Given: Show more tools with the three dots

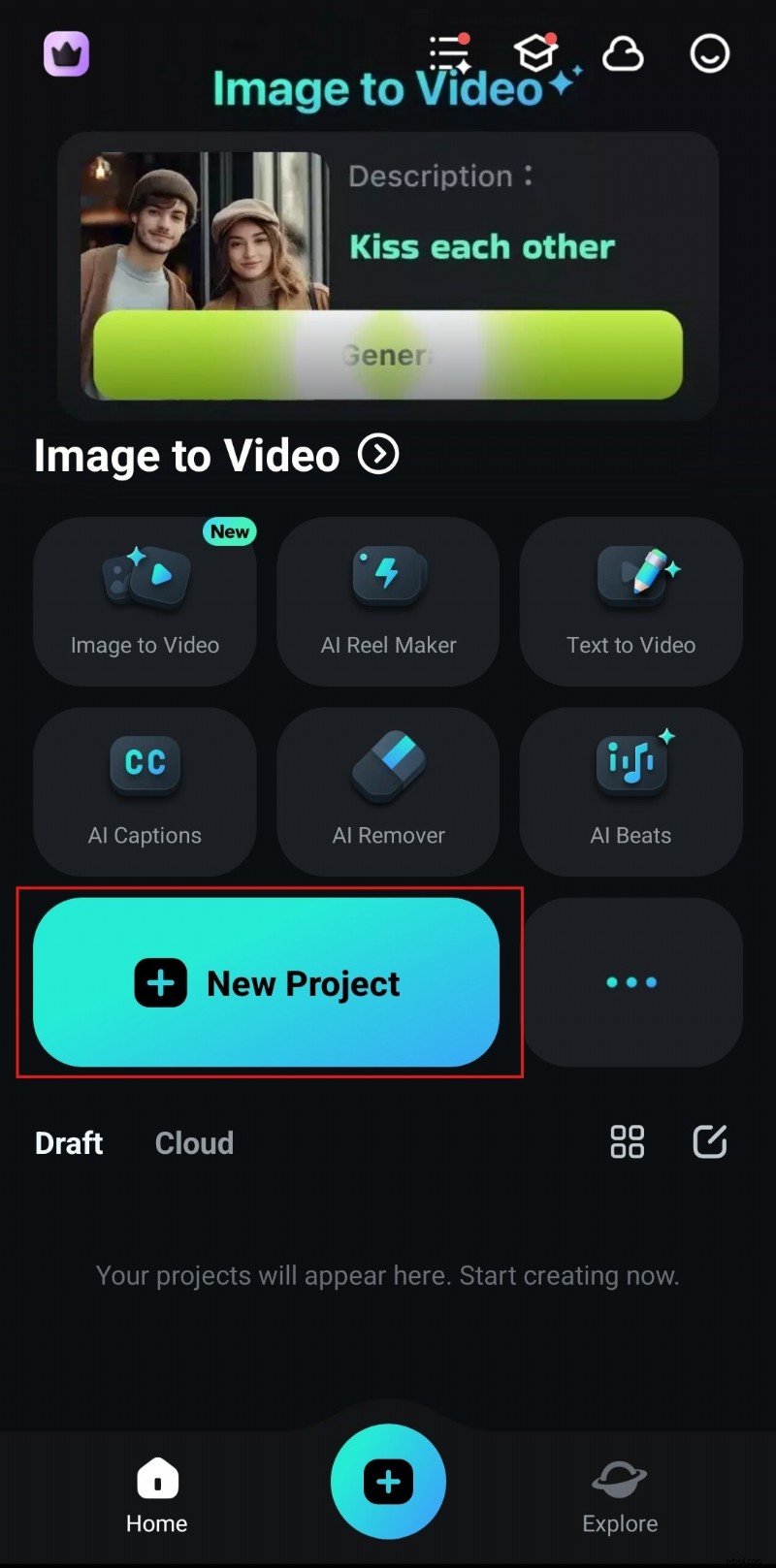Looking at the screenshot, I should (631, 982).
